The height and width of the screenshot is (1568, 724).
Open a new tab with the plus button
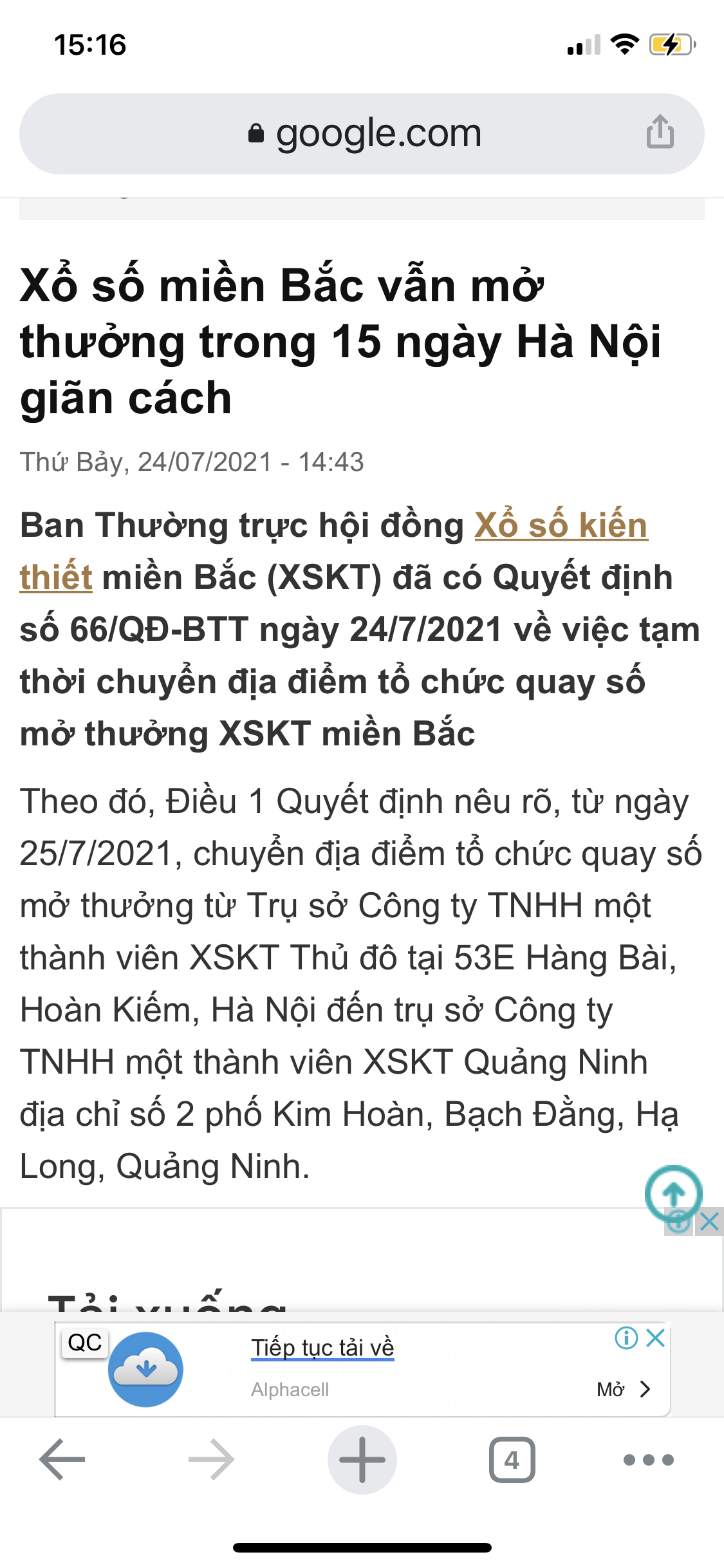[x=362, y=1459]
